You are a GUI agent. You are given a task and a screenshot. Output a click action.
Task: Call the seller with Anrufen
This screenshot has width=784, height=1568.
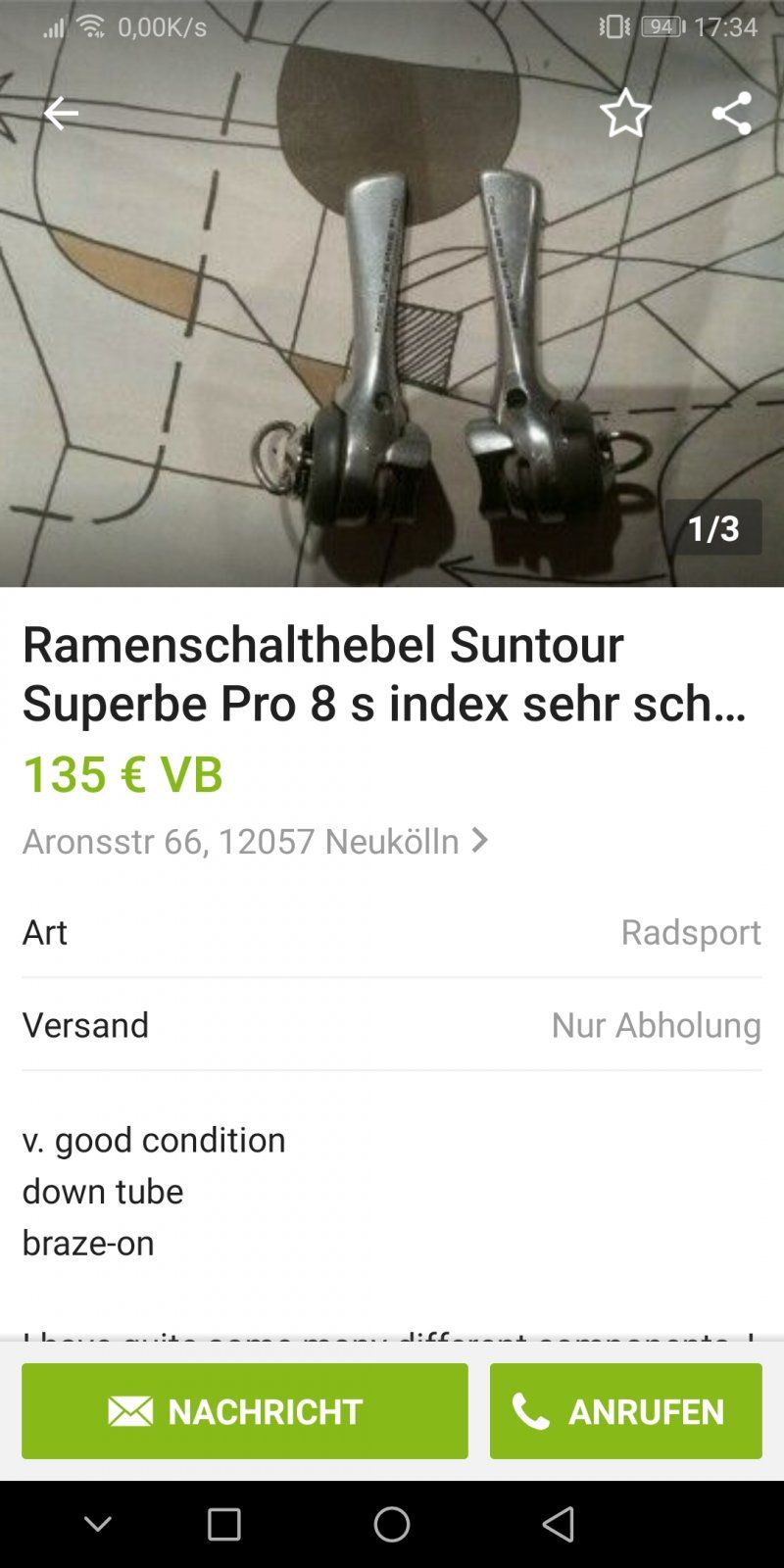pyautogui.click(x=625, y=1410)
